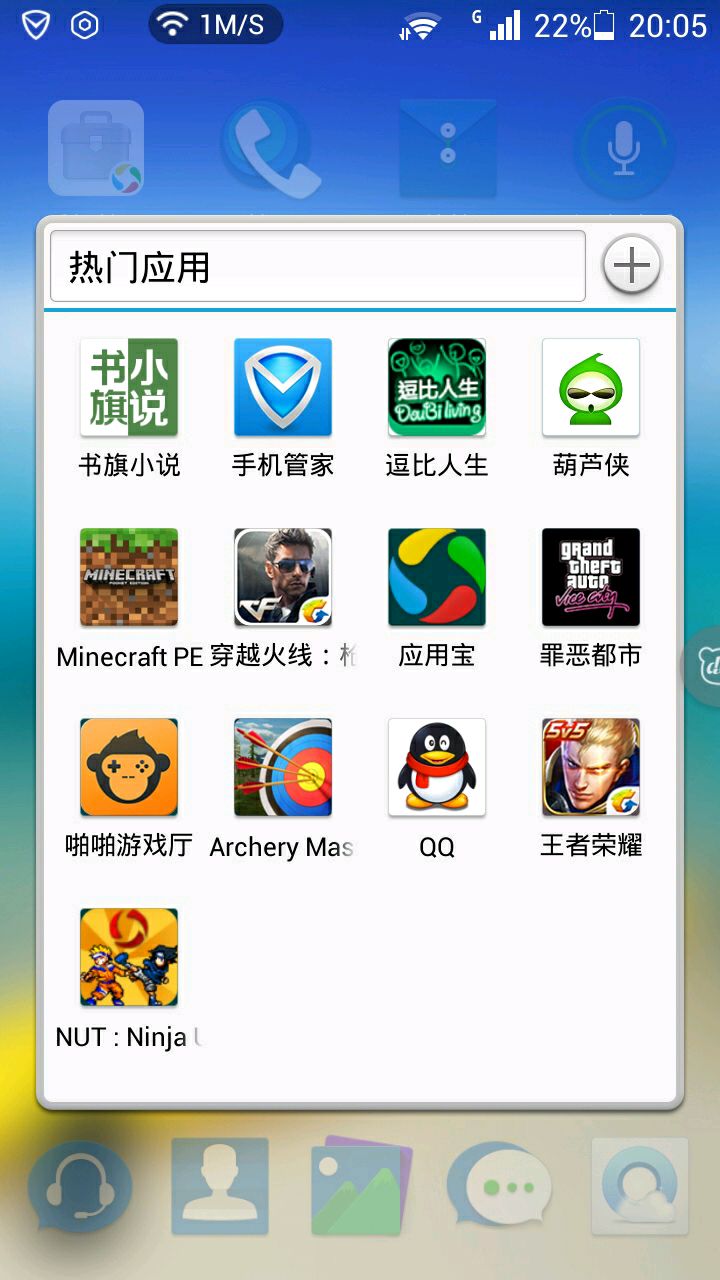This screenshot has width=720, height=1280.
Task: Launch 王者荣耀
Action: (591, 768)
